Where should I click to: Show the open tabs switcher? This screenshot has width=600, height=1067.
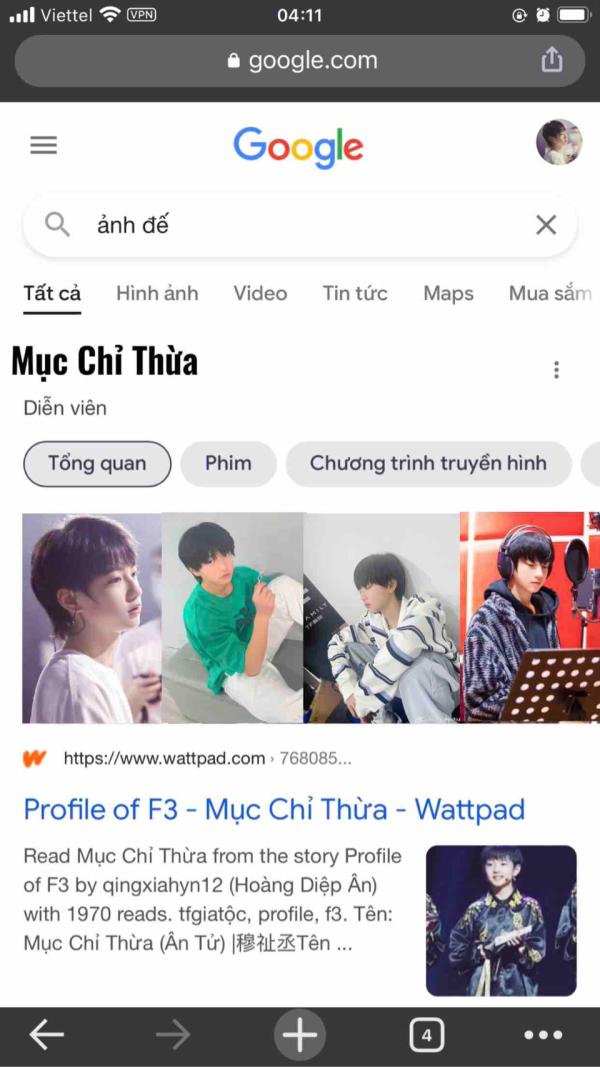pyautogui.click(x=427, y=1035)
